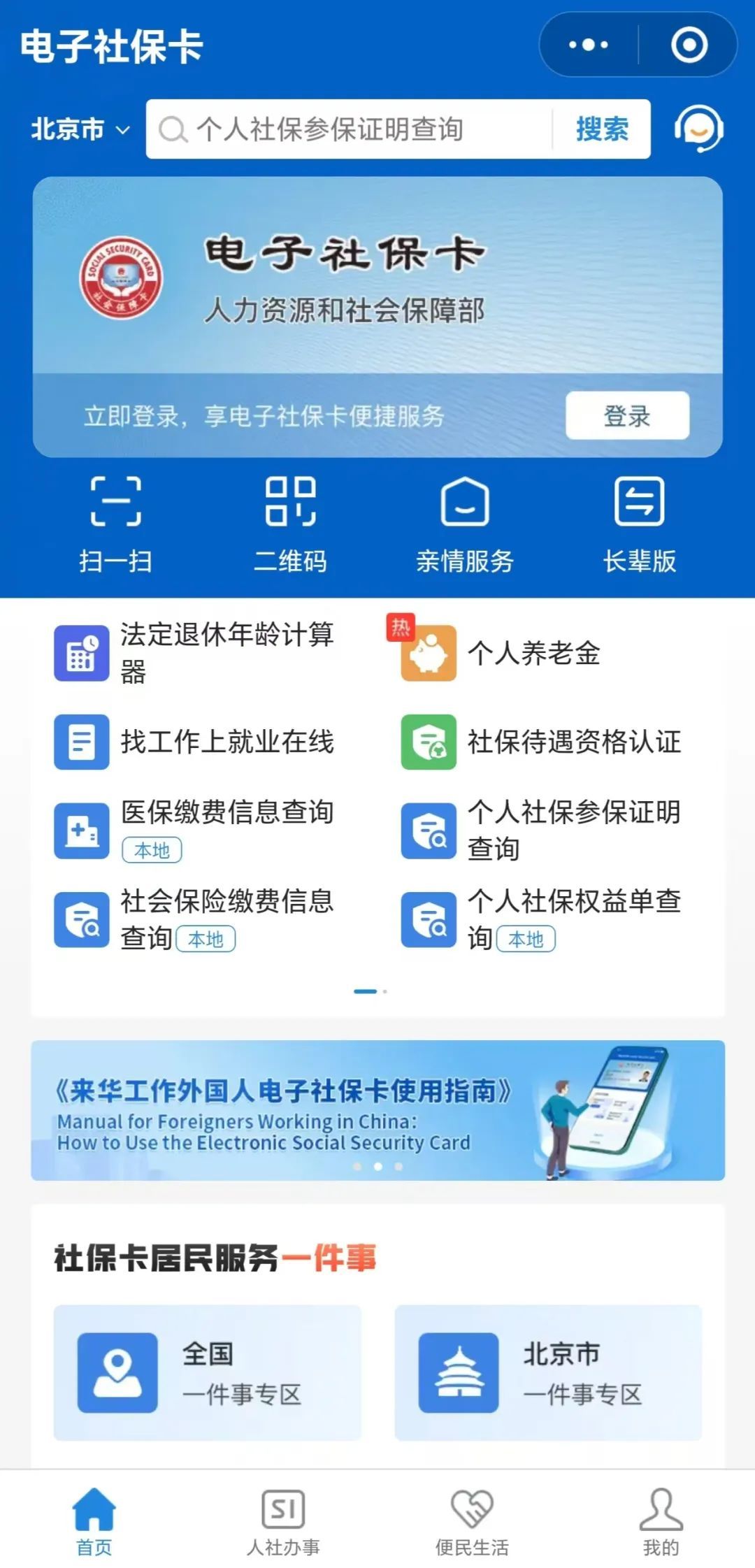Viewport: 755px width, 1568px height.
Task: Open the 二维码 shortcut
Action: [x=290, y=524]
